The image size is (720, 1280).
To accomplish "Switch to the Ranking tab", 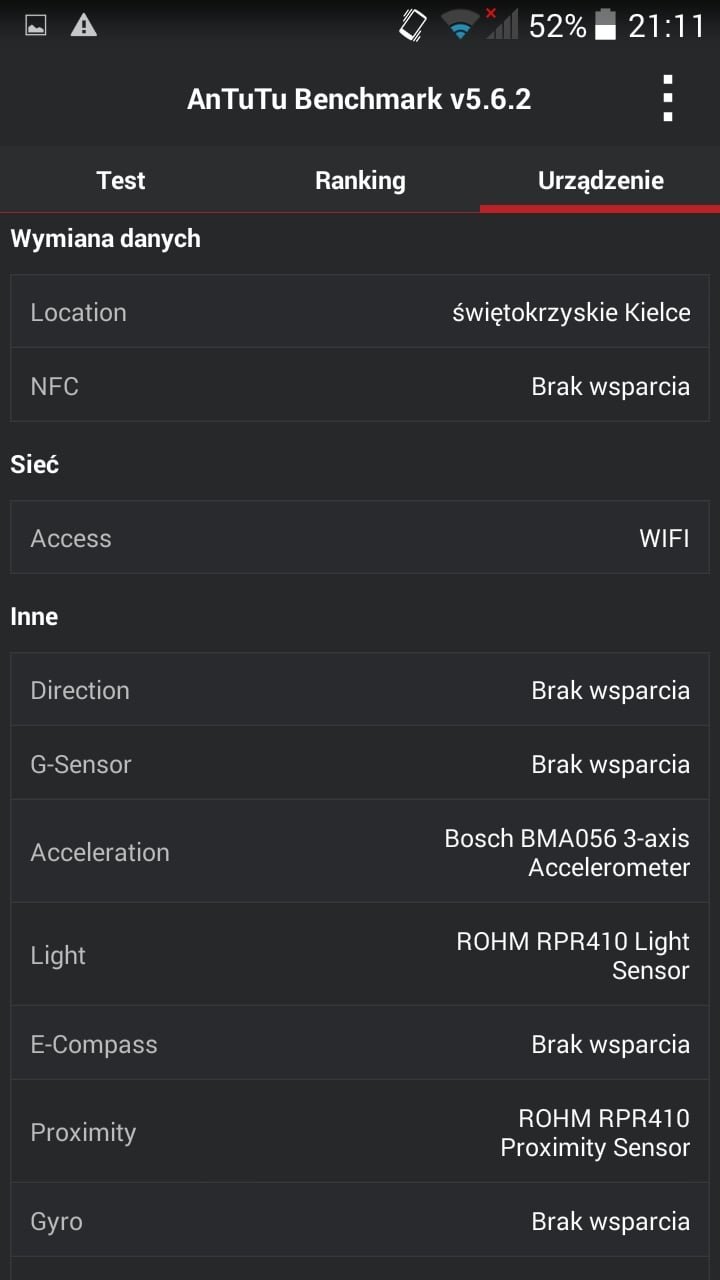I will click(x=360, y=180).
